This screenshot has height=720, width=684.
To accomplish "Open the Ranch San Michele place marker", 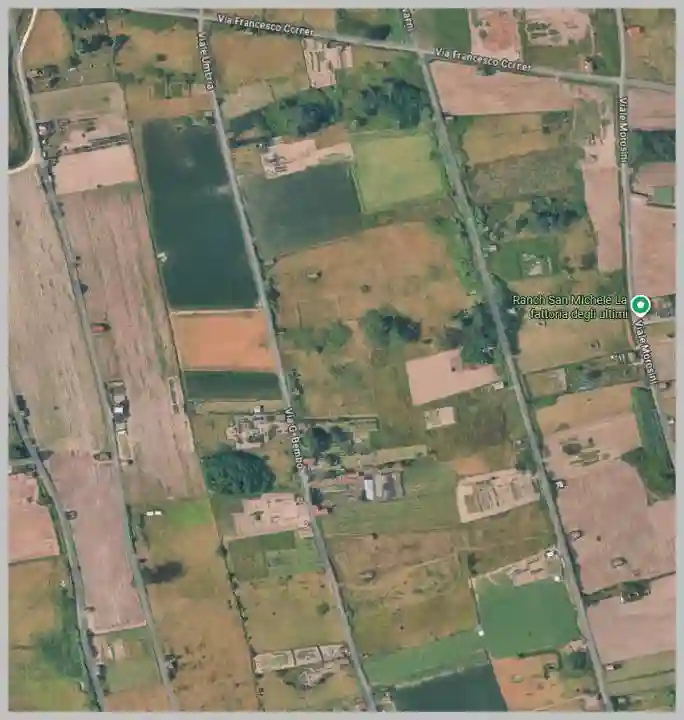I will click(x=641, y=305).
